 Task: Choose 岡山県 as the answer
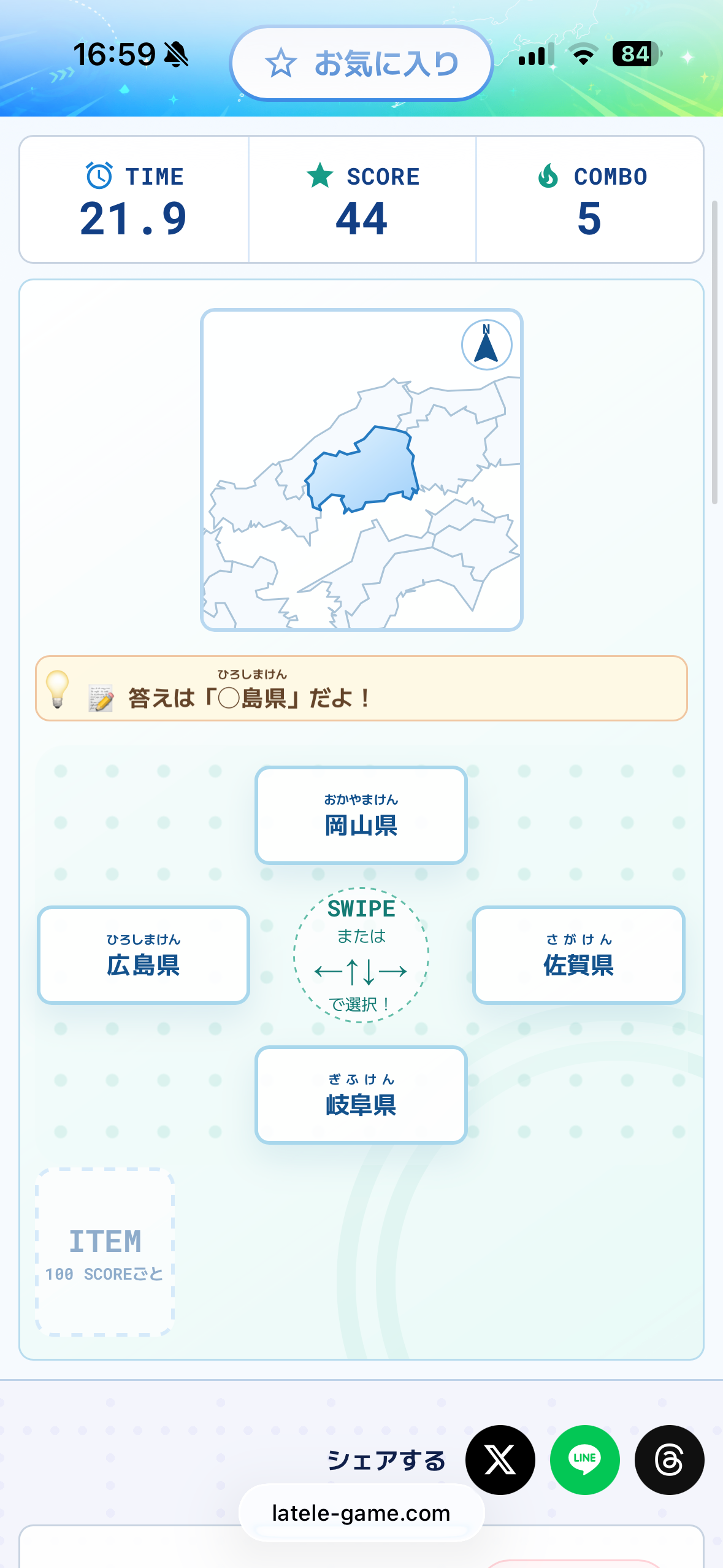361,815
